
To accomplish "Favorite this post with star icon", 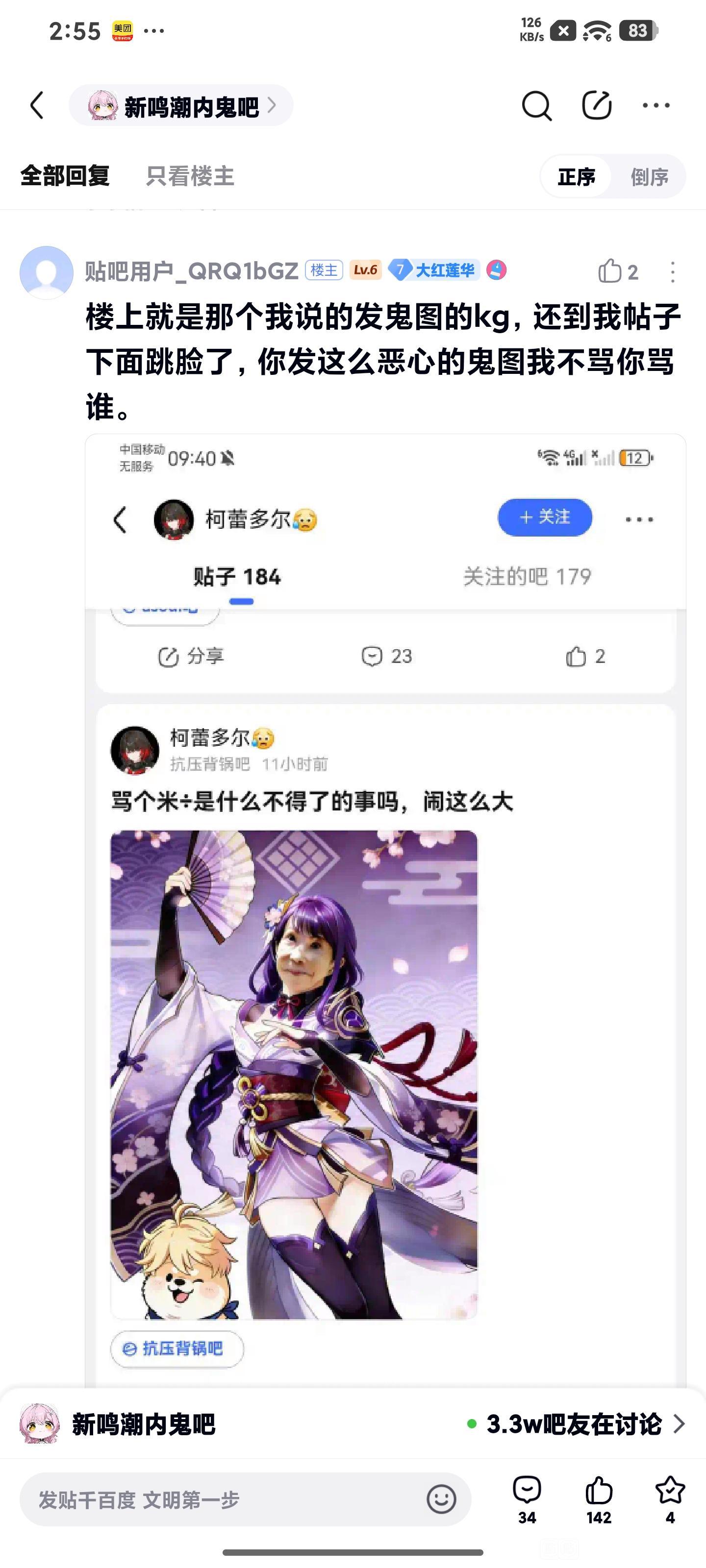I will point(669,1499).
